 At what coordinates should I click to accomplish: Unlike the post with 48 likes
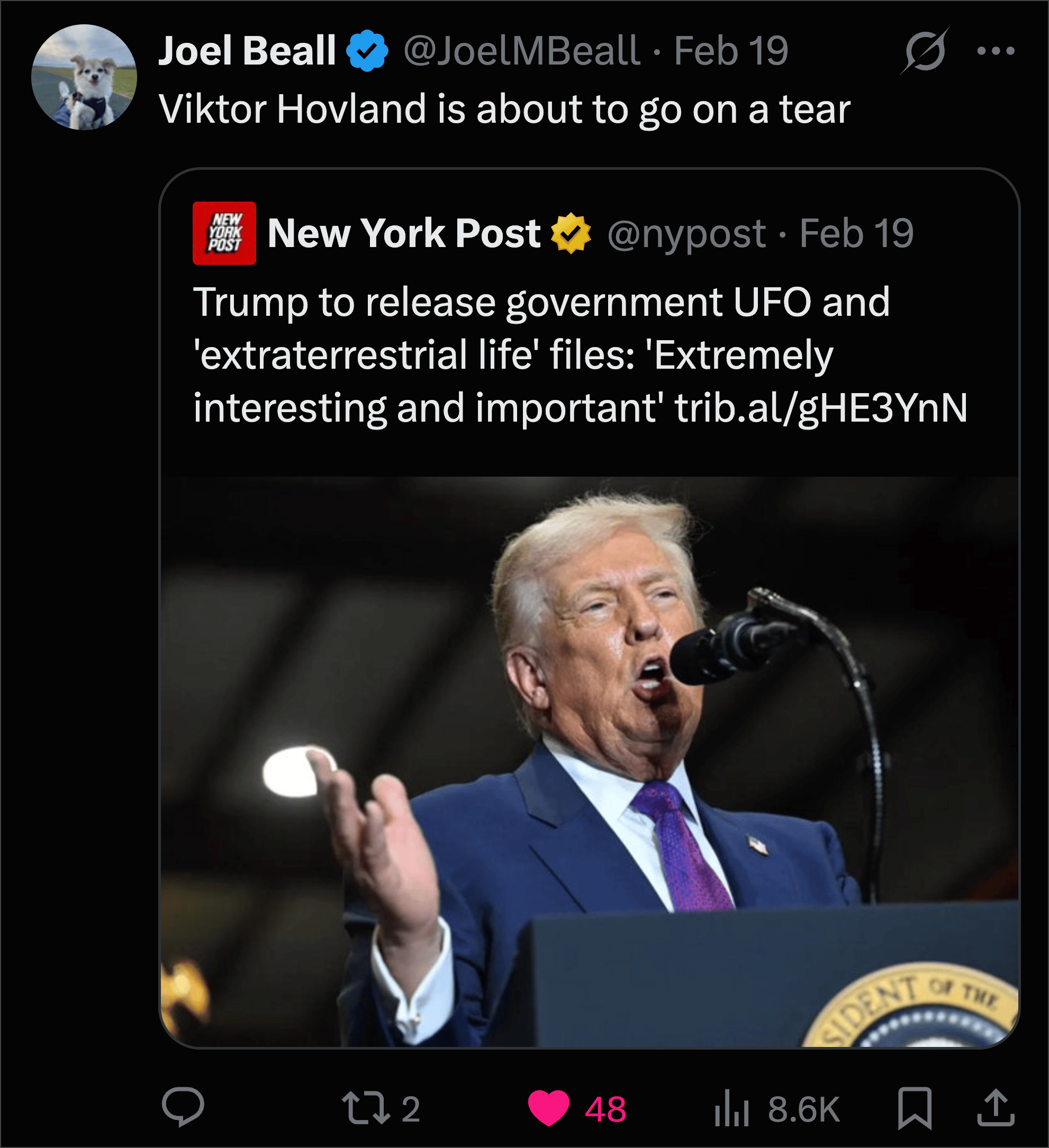click(x=577, y=1108)
